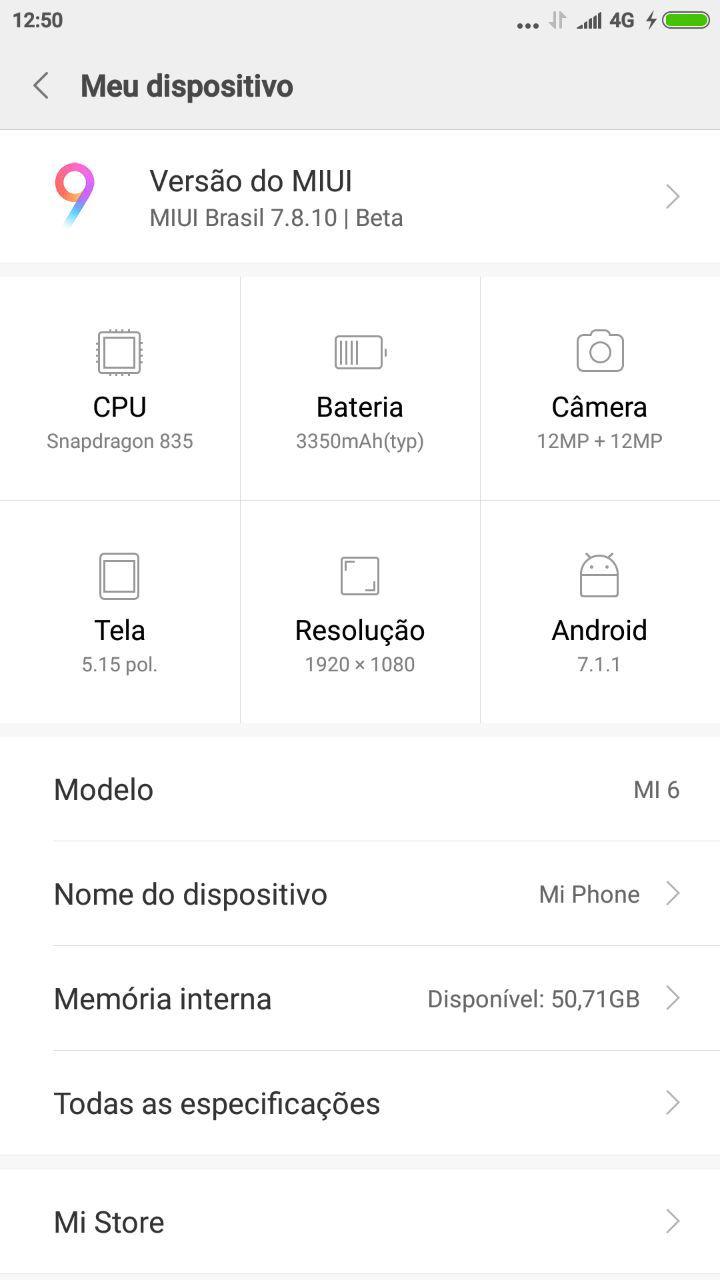
Task: Go back from Meu dispositivo
Action: pyautogui.click(x=41, y=86)
